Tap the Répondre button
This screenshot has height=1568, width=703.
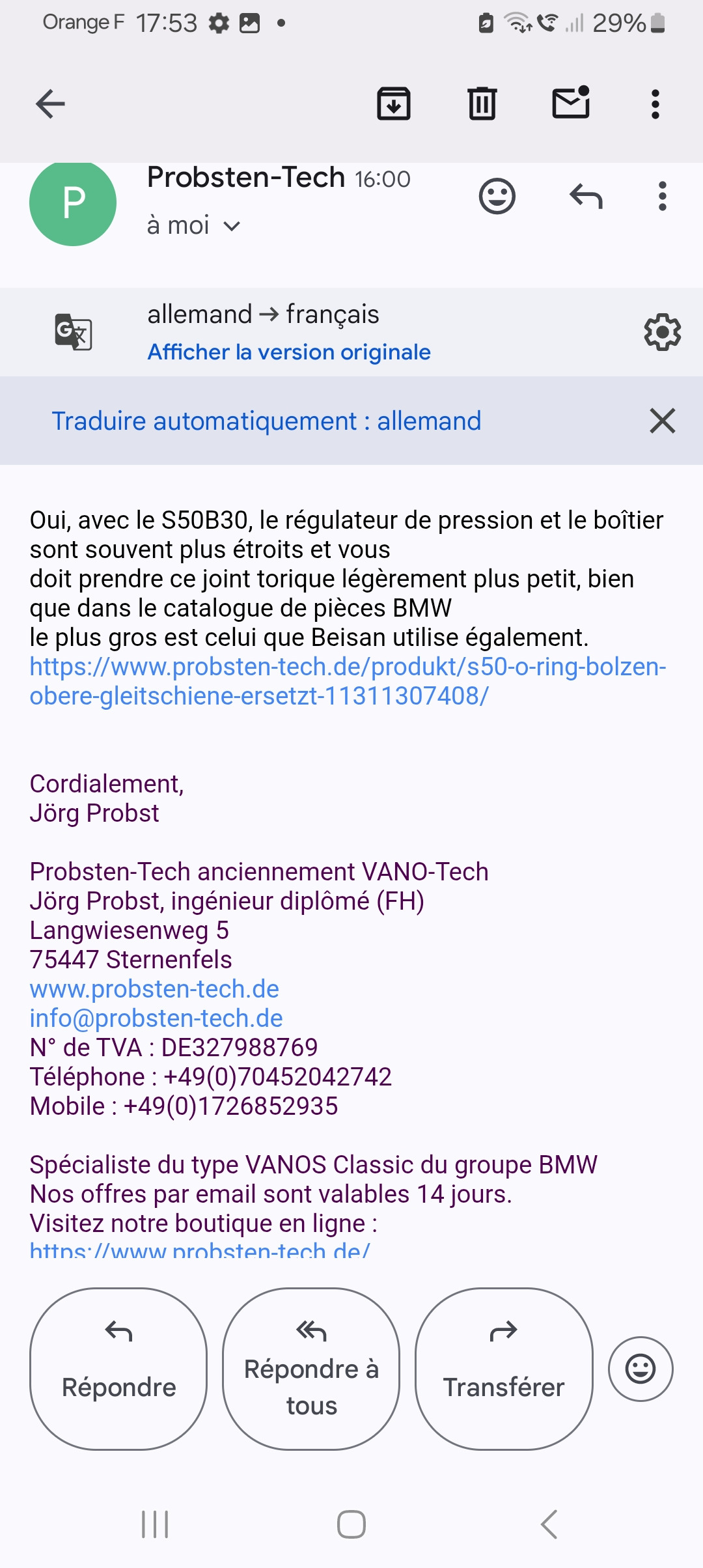tap(118, 1369)
